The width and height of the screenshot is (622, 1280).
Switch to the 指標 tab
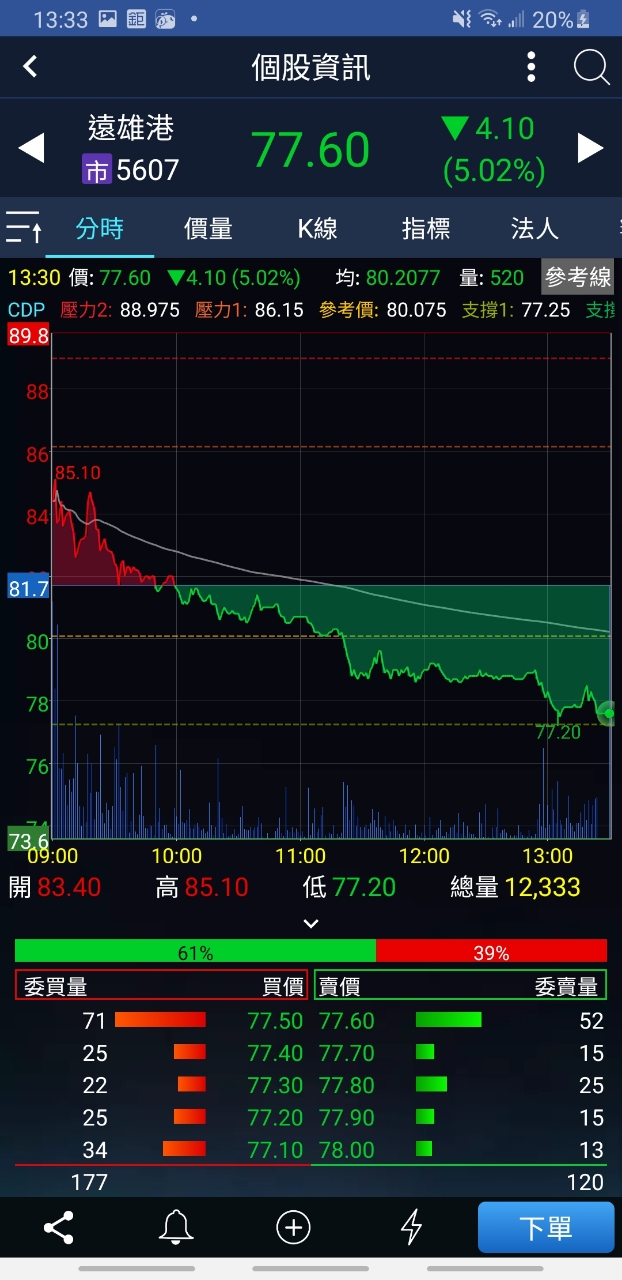click(x=426, y=228)
